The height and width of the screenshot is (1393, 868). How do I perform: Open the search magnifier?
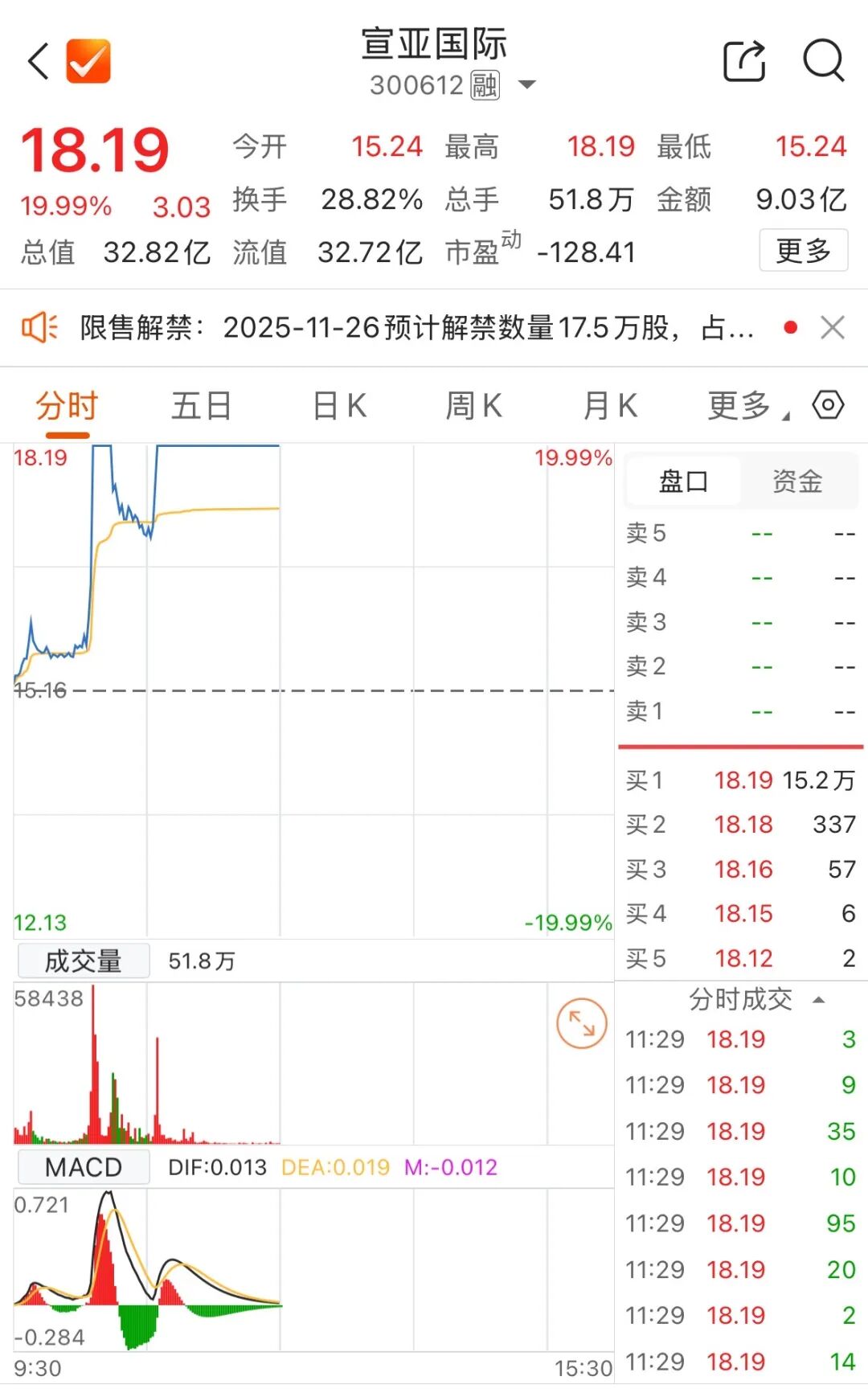coord(824,61)
